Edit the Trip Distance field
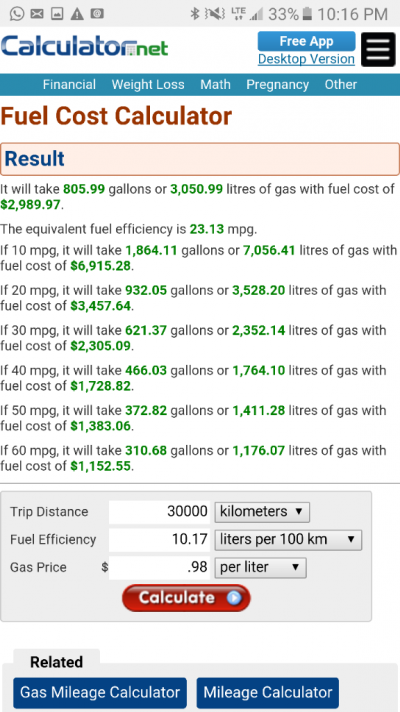 pos(159,512)
